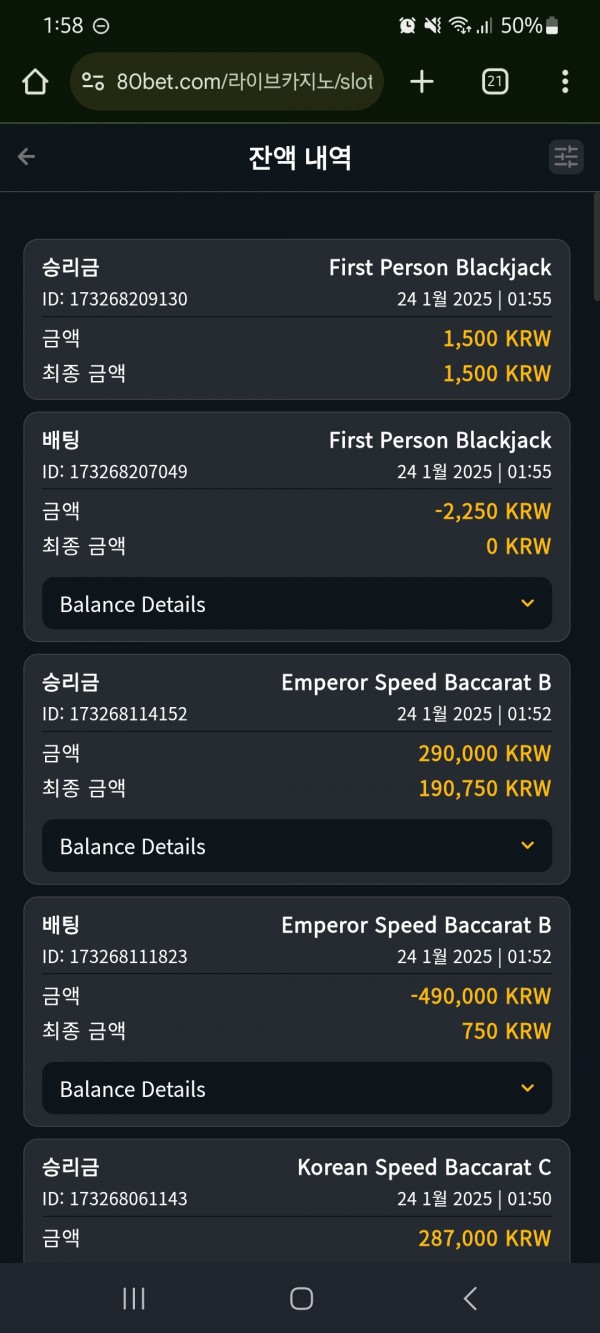Expand Balance Details for bet ID 173268111823
Viewport: 600px width, 1333px height.
297,1089
